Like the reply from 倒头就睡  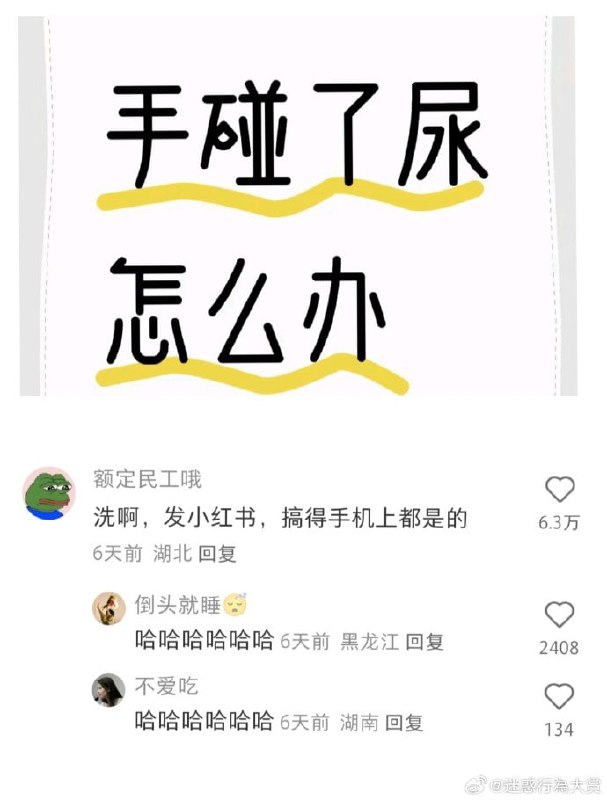click(559, 614)
